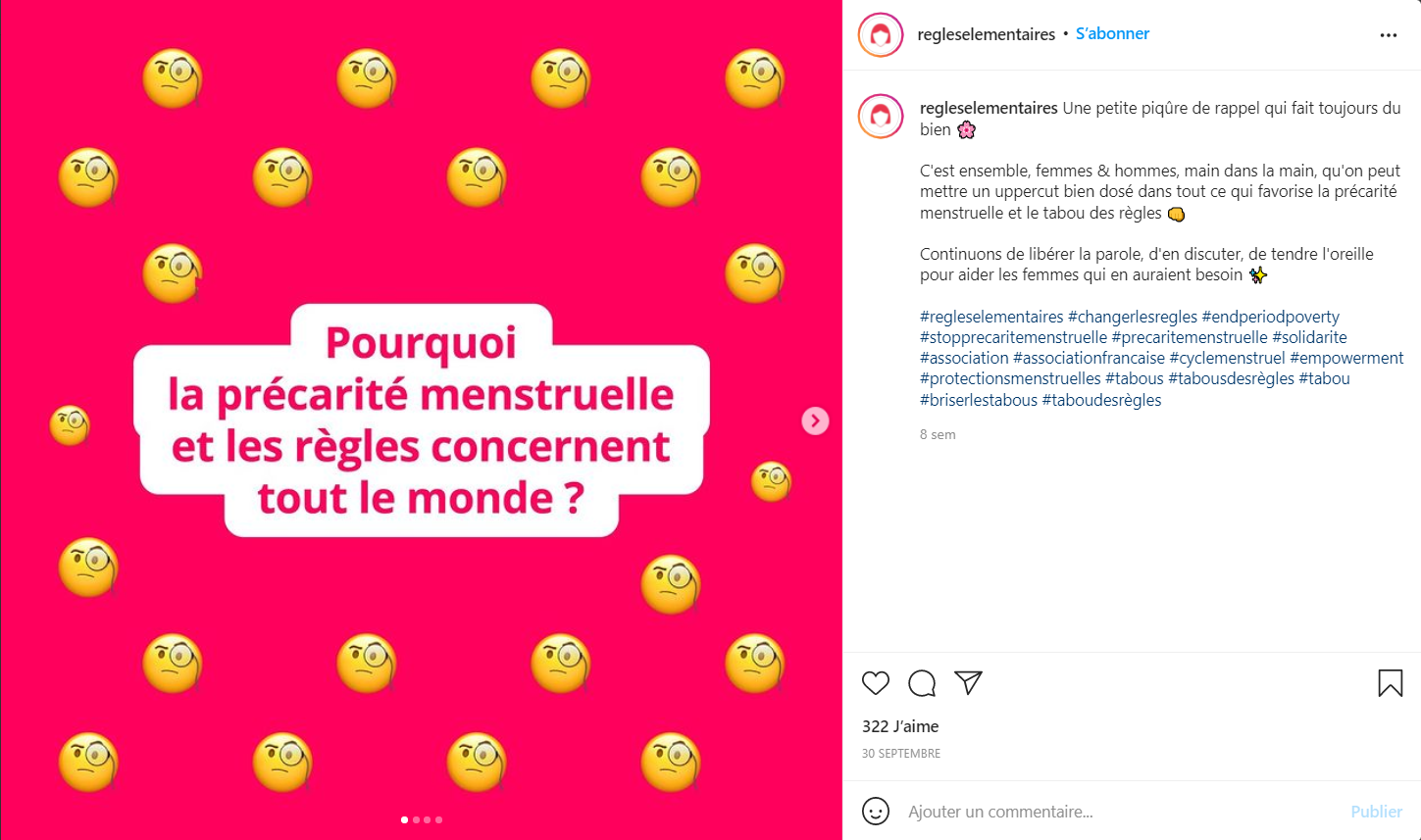Save the post with the bookmark icon
1421x840 pixels.
(x=1390, y=683)
